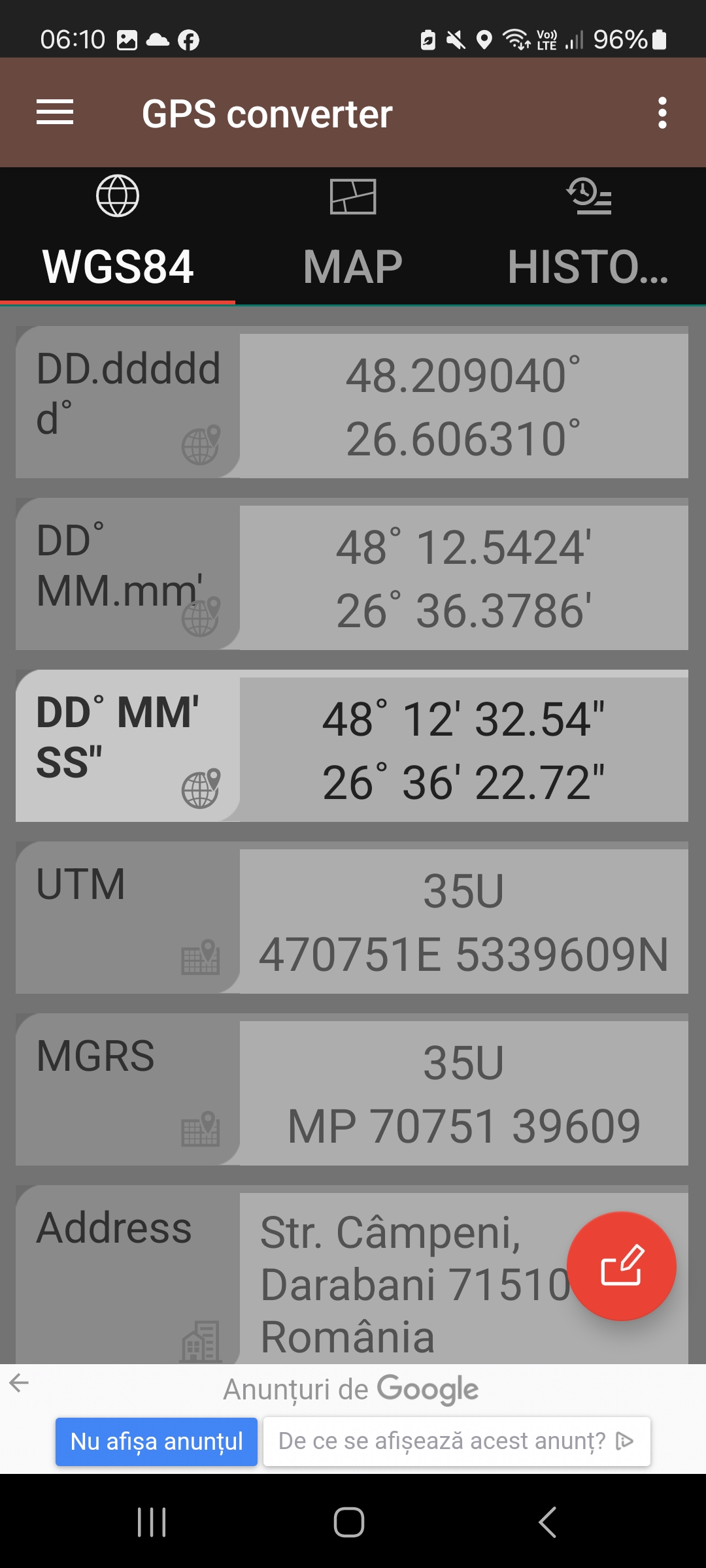Switch to the History tab
This screenshot has width=706, height=1568.
pos(588,236)
